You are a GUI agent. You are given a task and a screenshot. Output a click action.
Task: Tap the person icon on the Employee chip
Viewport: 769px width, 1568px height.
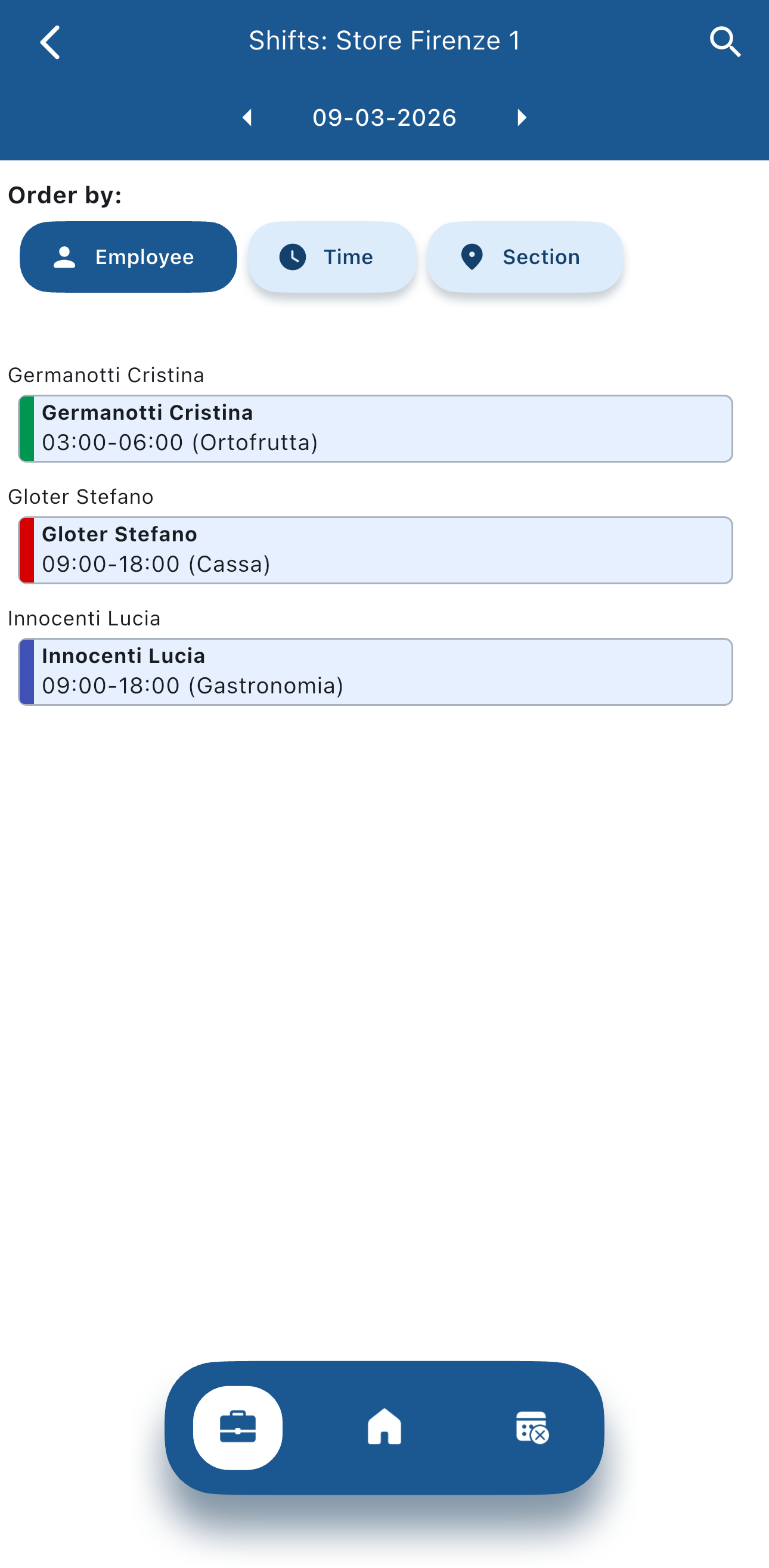(65, 256)
